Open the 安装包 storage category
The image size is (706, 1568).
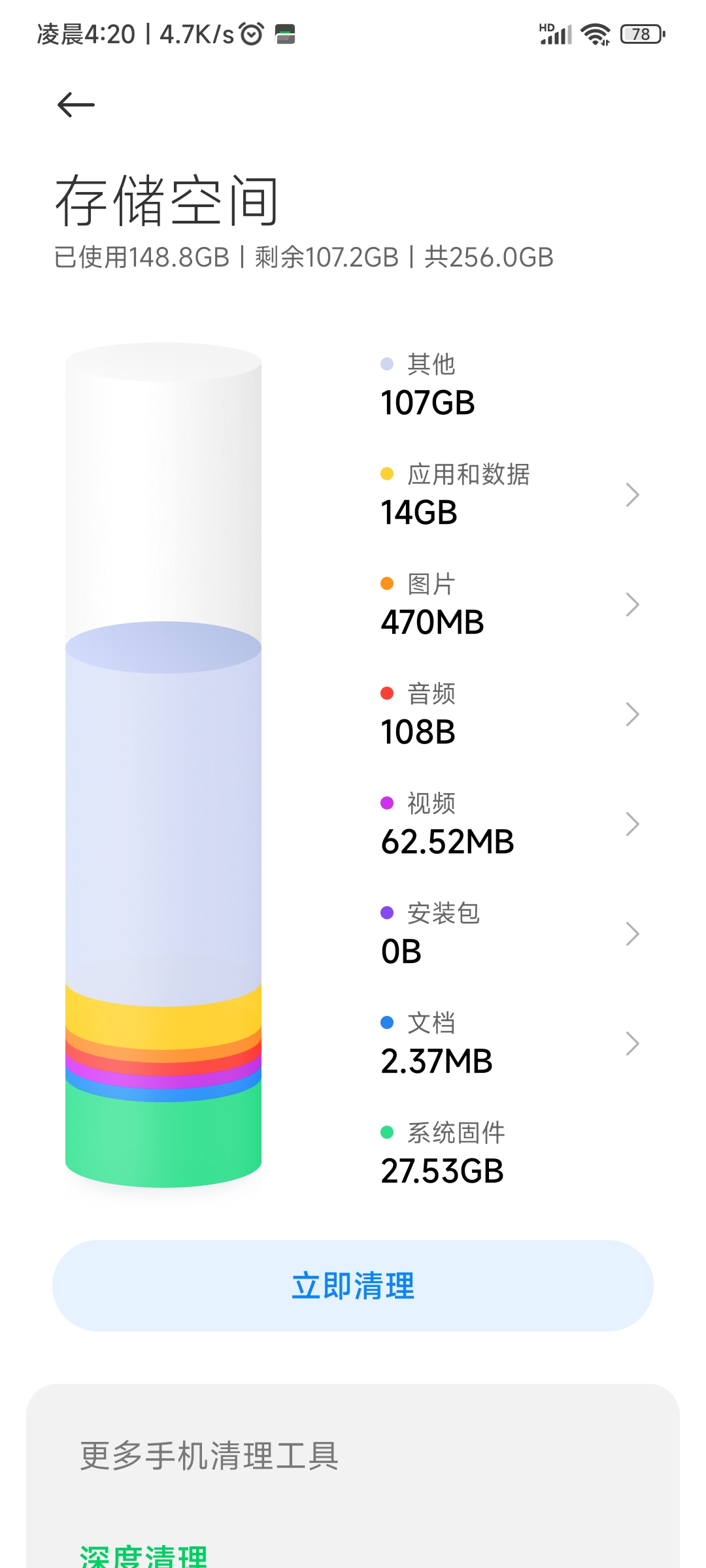(x=510, y=934)
